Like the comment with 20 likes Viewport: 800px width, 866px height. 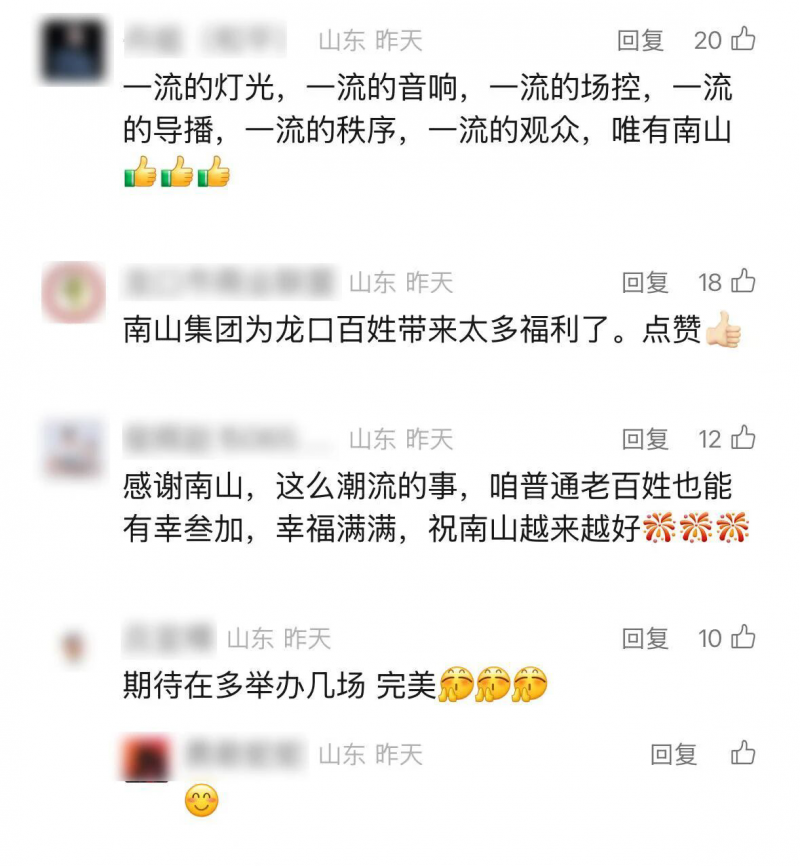pos(742,40)
